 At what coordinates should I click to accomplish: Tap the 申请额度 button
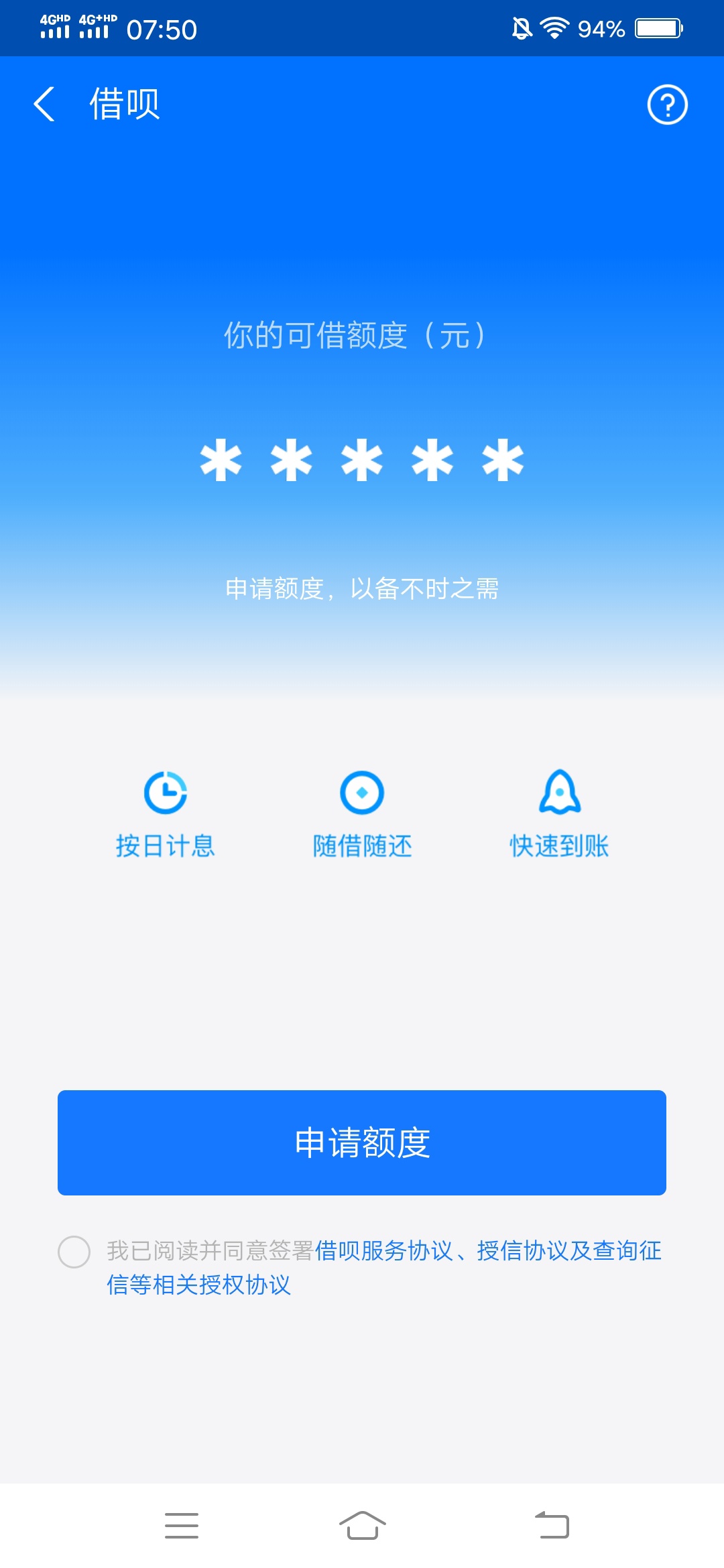(x=362, y=1142)
